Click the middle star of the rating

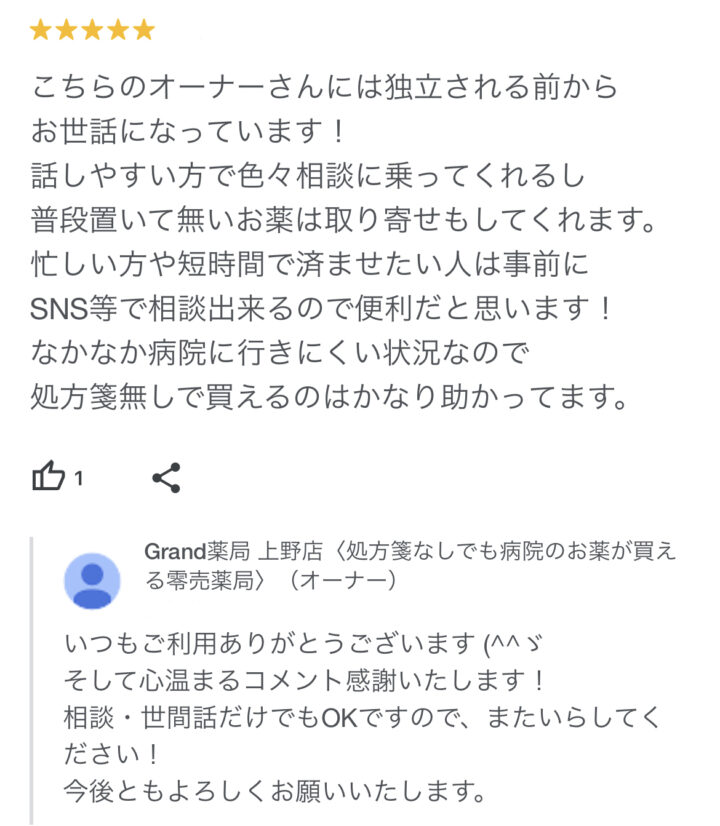(92, 32)
